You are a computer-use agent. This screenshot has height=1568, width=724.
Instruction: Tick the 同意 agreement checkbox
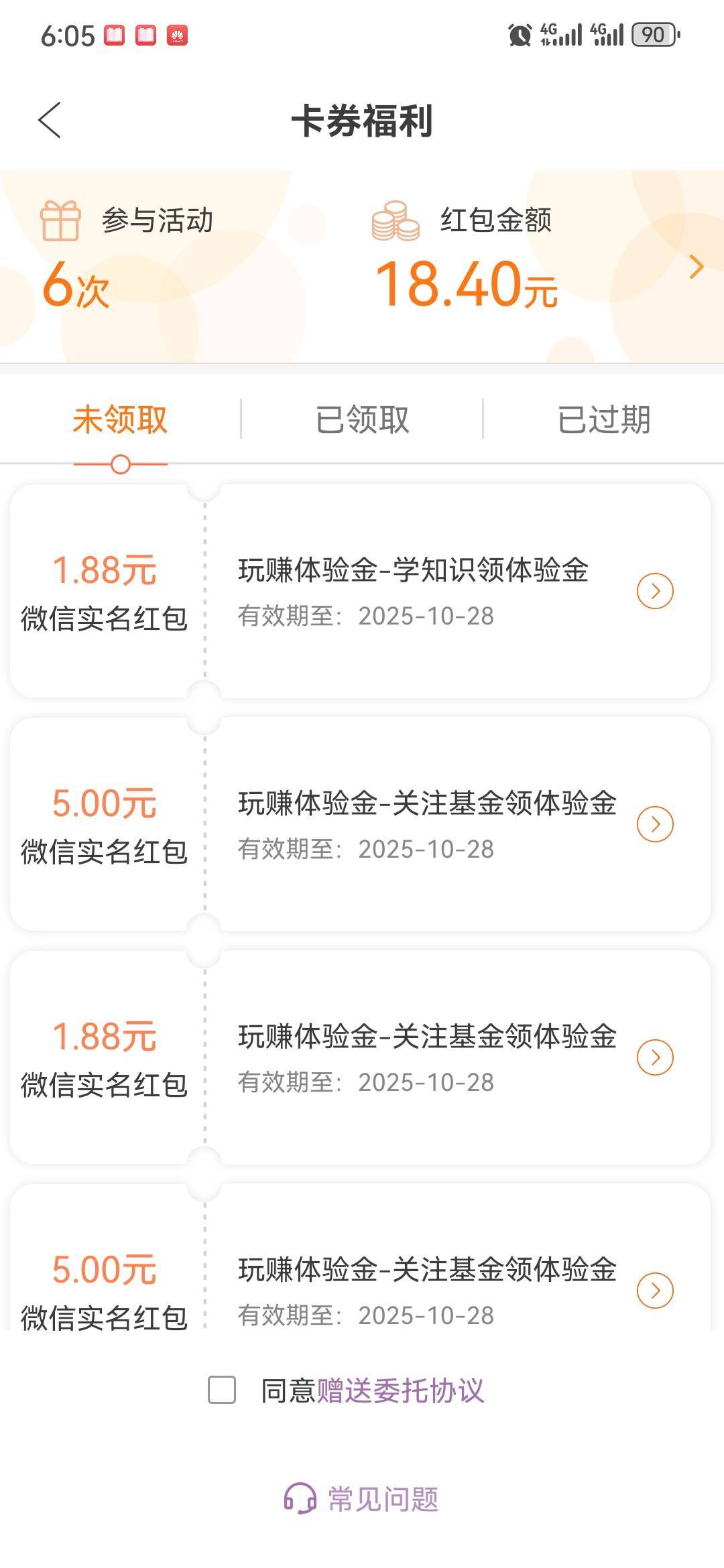(222, 1390)
